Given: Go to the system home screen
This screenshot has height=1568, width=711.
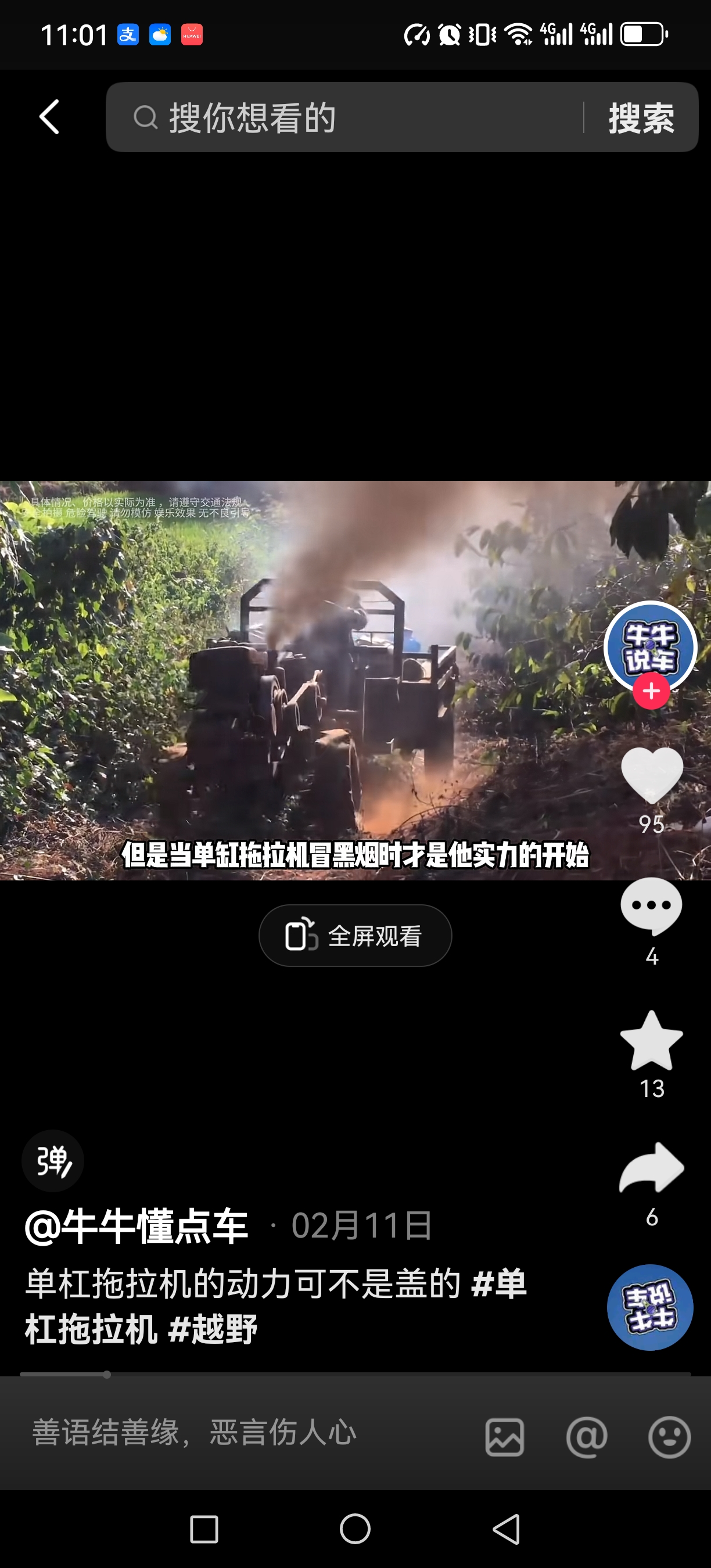Looking at the screenshot, I should pos(355,1529).
